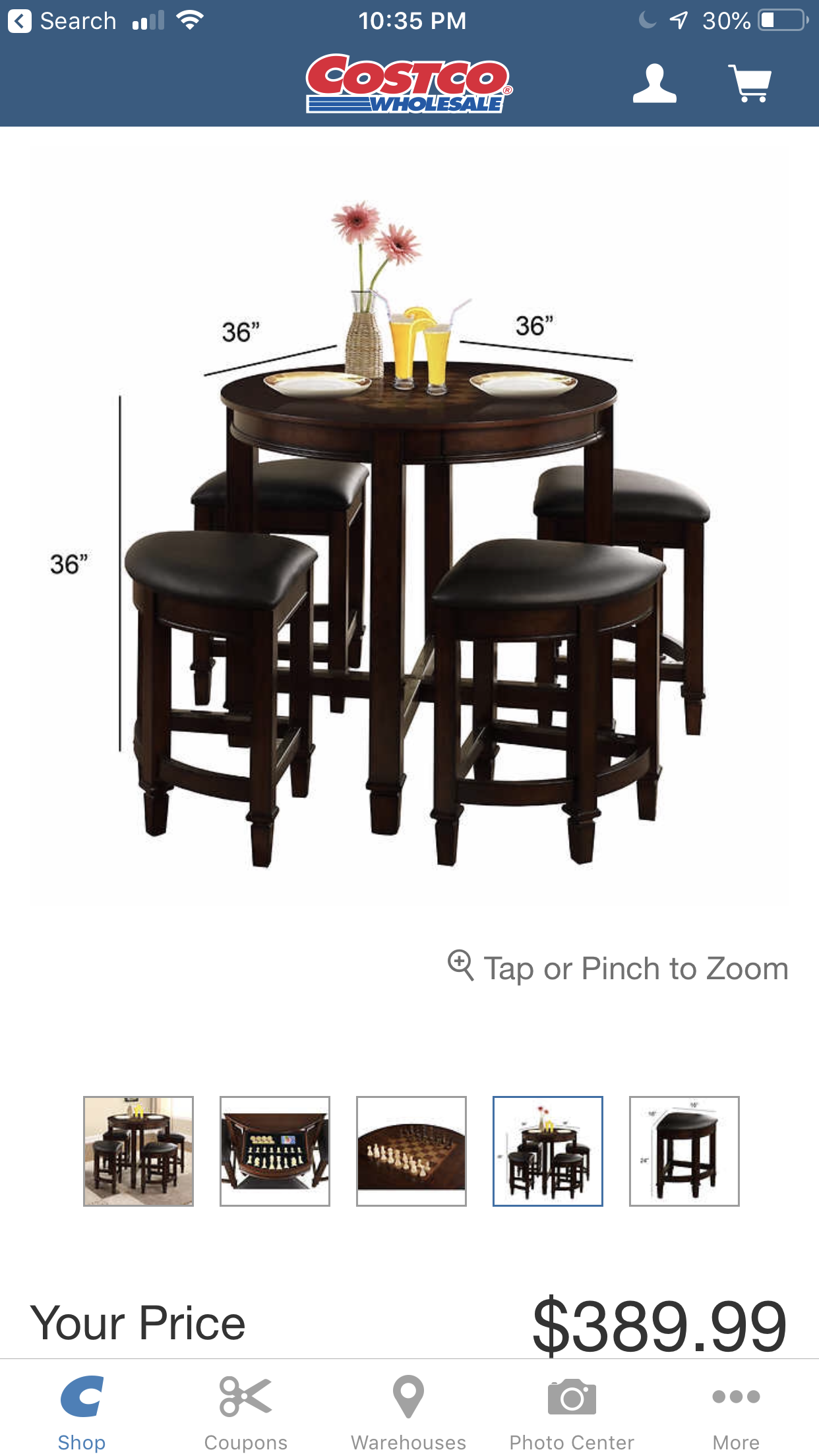Select the table dimensions thumbnail

click(548, 1151)
